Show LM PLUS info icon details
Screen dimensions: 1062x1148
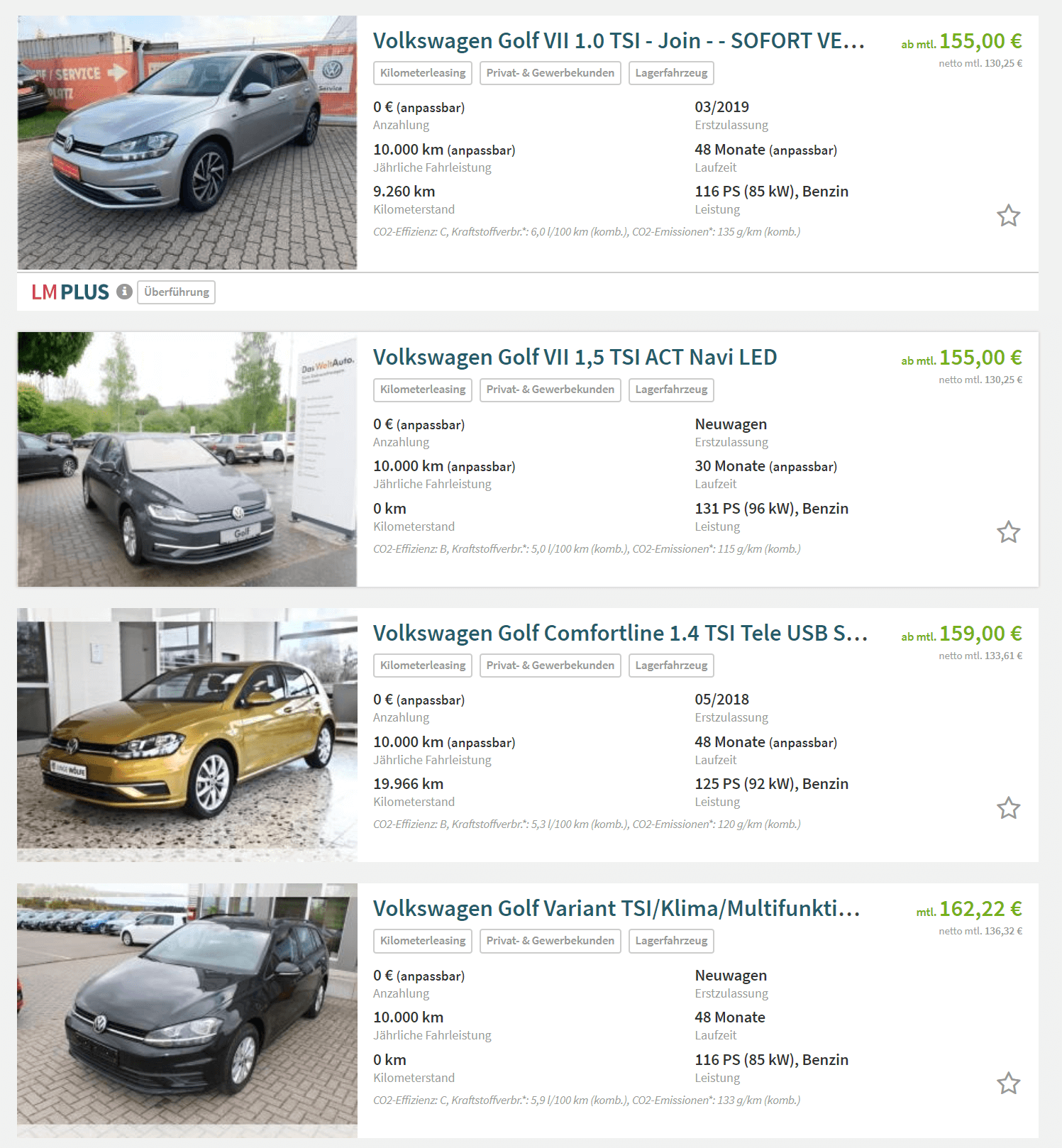(x=124, y=292)
